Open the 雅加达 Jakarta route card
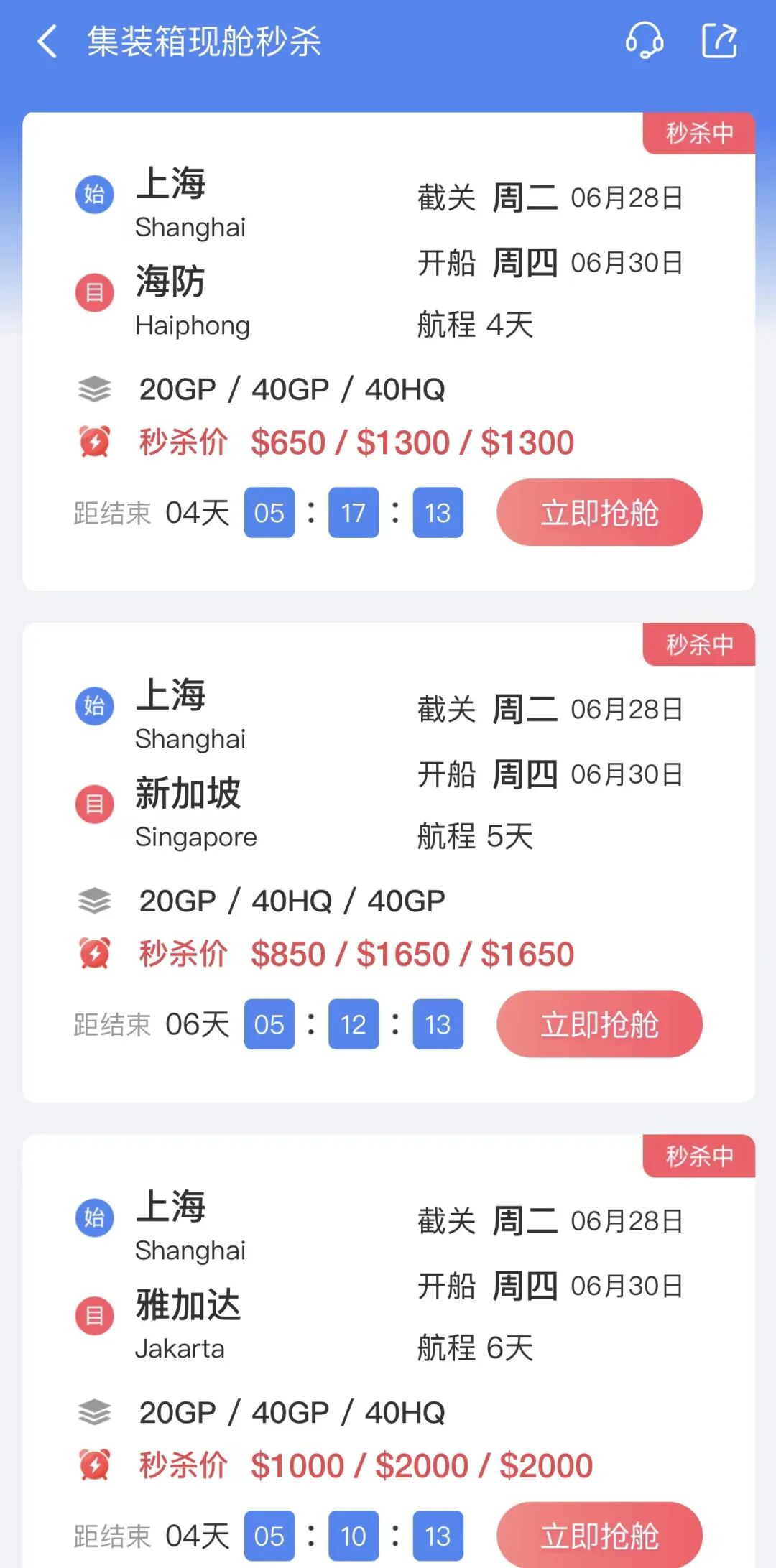Image resolution: width=776 pixels, height=1568 pixels. pos(389,1352)
